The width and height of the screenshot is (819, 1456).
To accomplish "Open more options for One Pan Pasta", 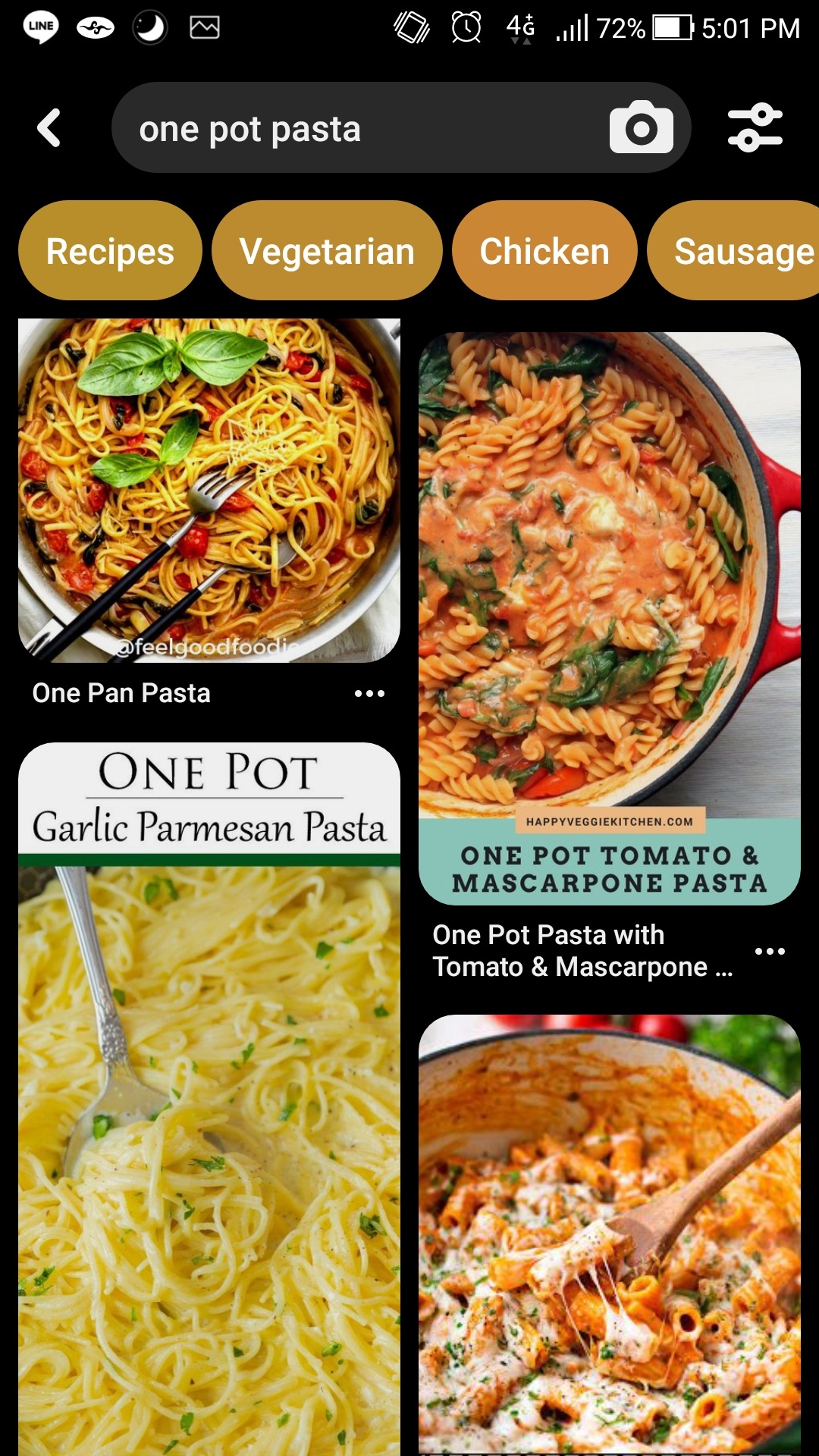I will 369,693.
